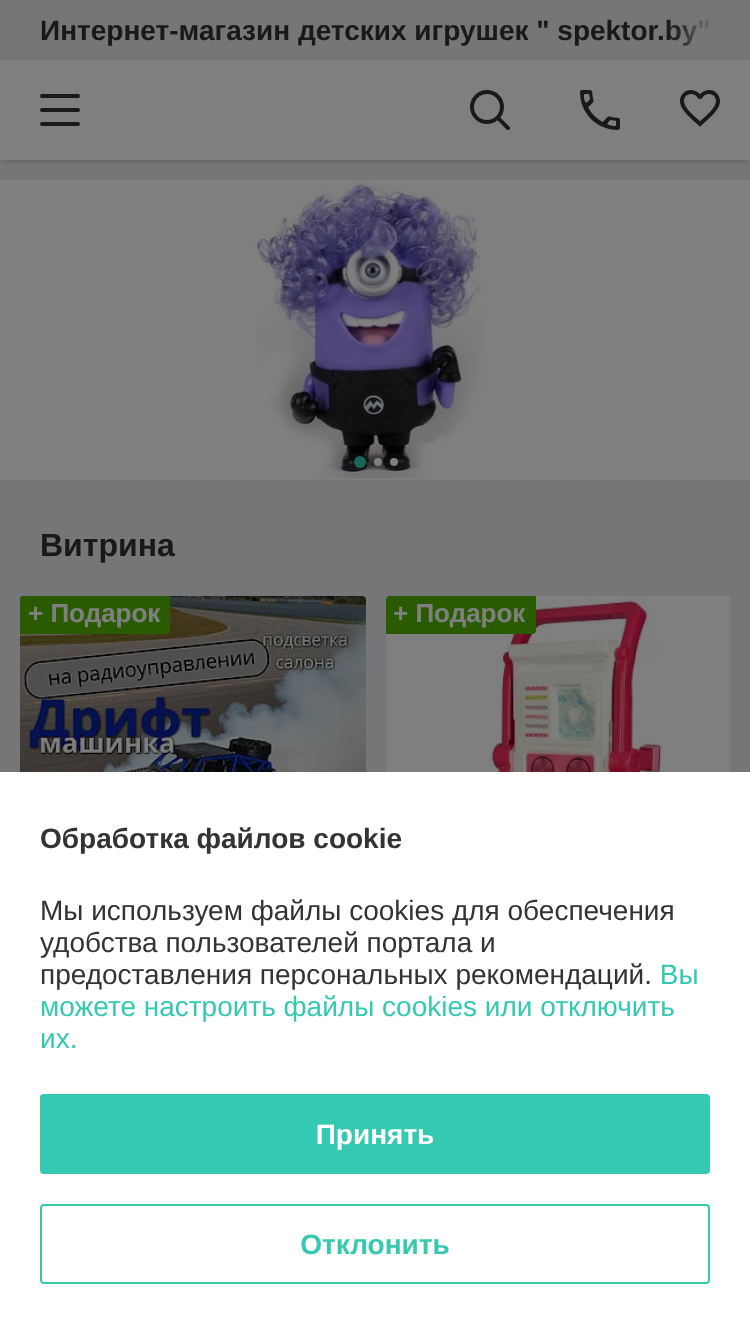
Task: Tap the phone call icon
Action: click(x=600, y=110)
